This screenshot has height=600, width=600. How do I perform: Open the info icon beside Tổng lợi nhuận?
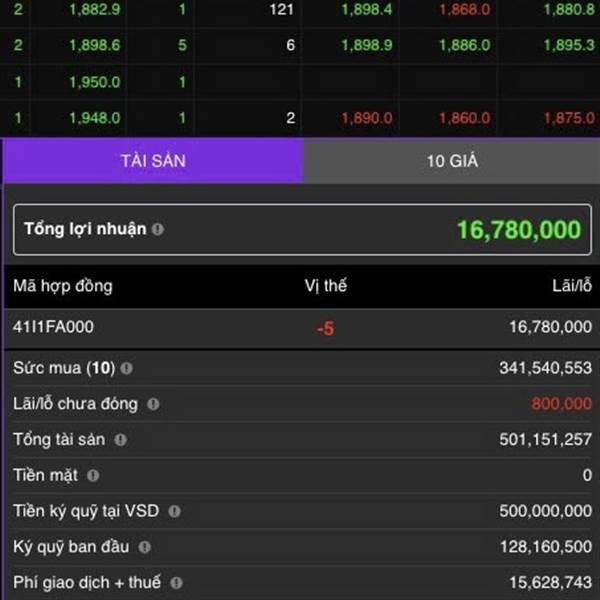pyautogui.click(x=158, y=229)
